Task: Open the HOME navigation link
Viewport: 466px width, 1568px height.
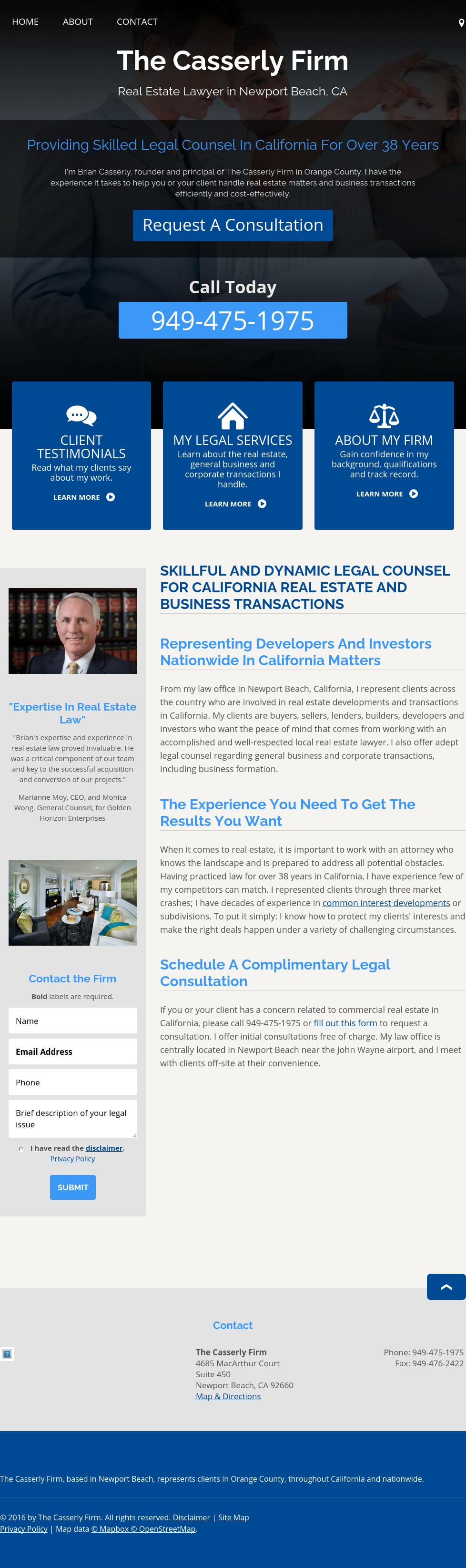Action: pyautogui.click(x=25, y=22)
